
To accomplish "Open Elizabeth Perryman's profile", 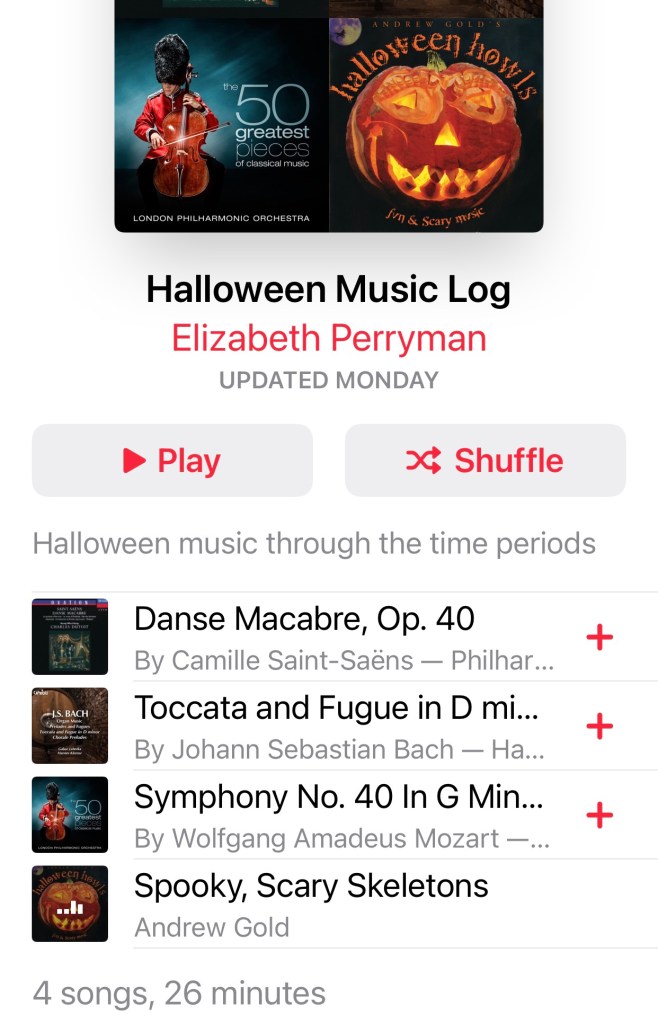I will pyautogui.click(x=329, y=338).
